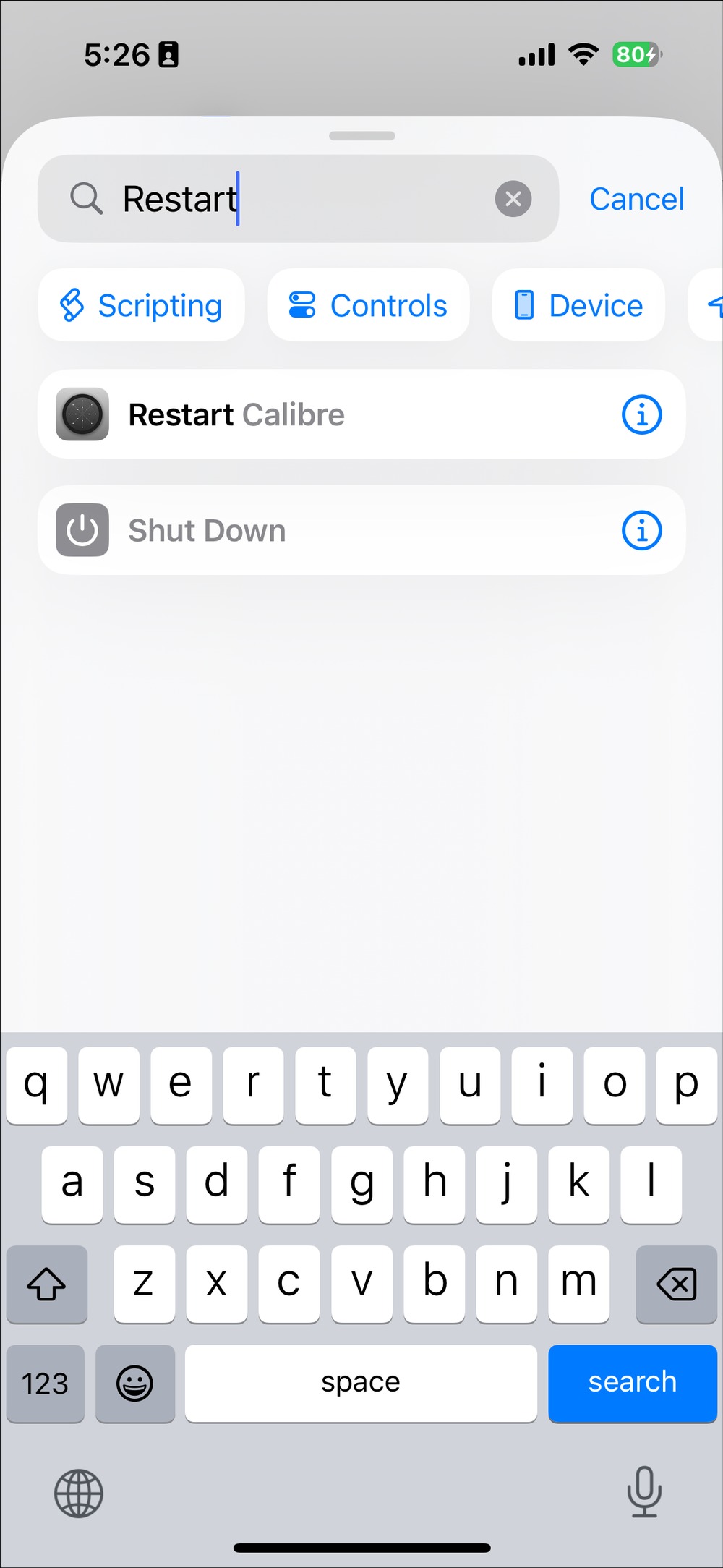
Task: Start dictation with the microphone
Action: [x=643, y=1491]
